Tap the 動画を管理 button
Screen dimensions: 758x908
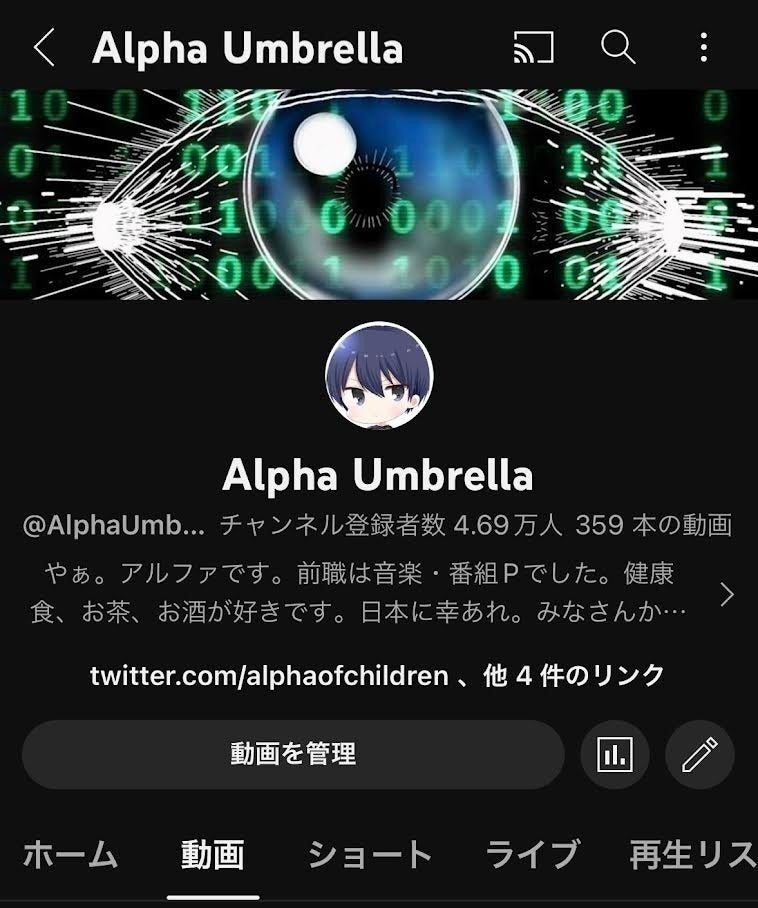point(293,754)
